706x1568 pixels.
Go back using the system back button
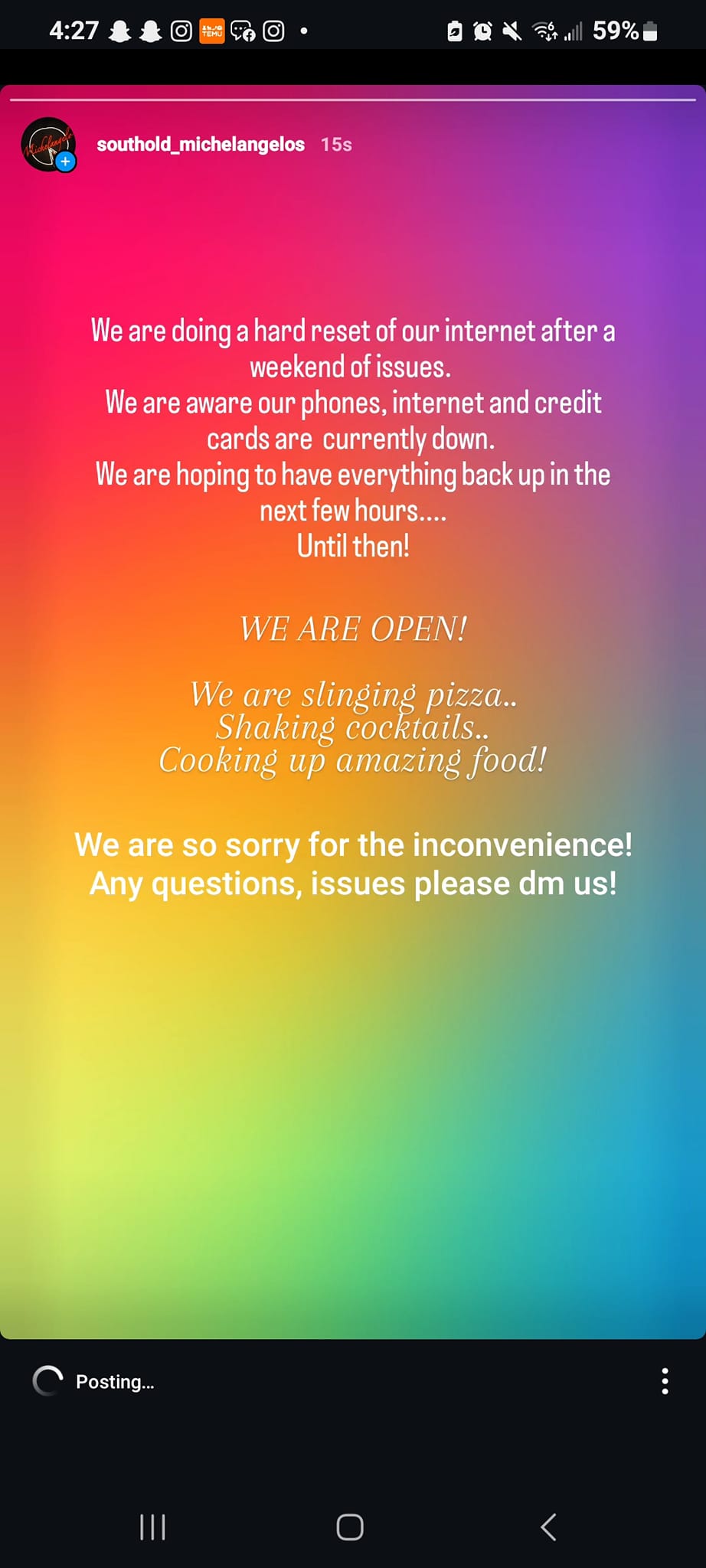click(548, 1527)
